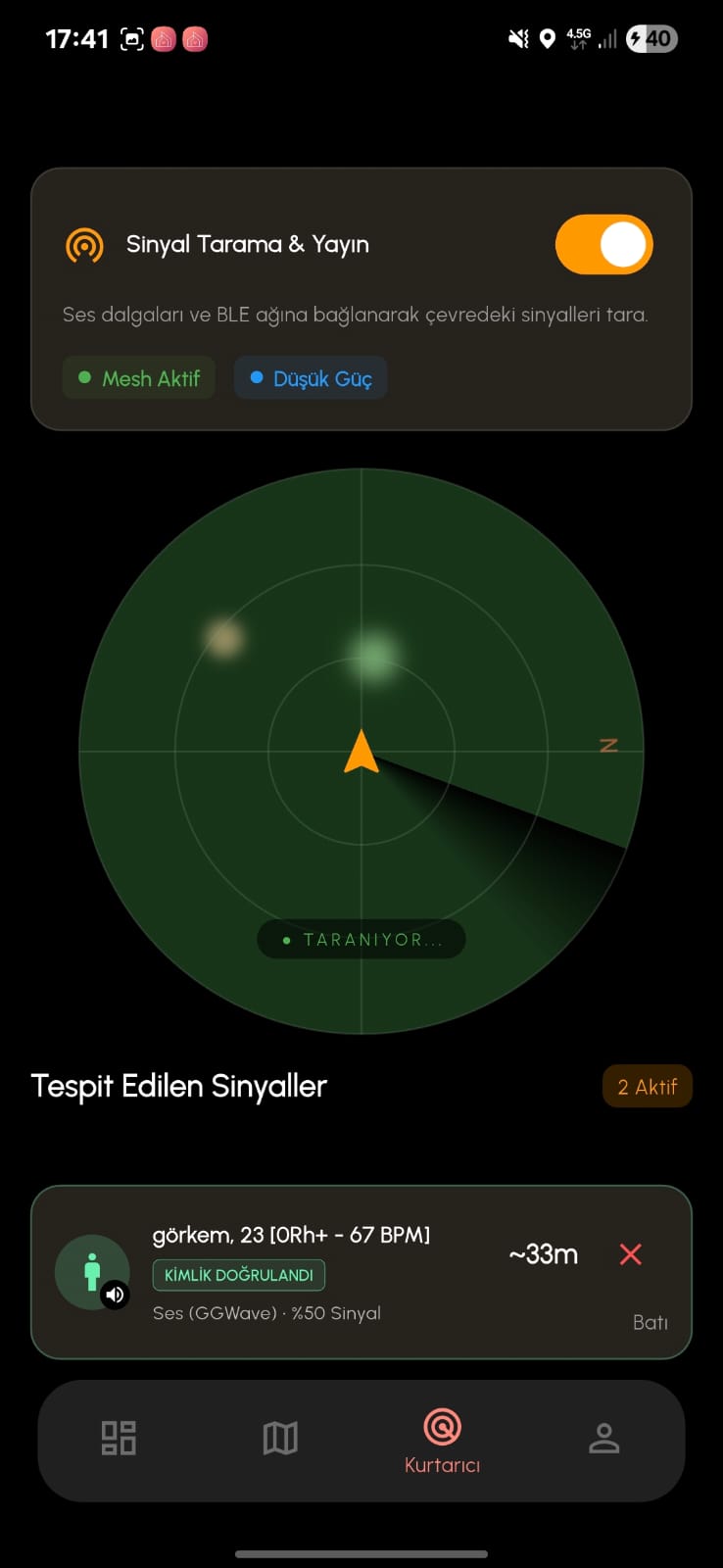This screenshot has height=1568, width=723.
Task: Click the location icon in status bar
Action: coord(546,39)
